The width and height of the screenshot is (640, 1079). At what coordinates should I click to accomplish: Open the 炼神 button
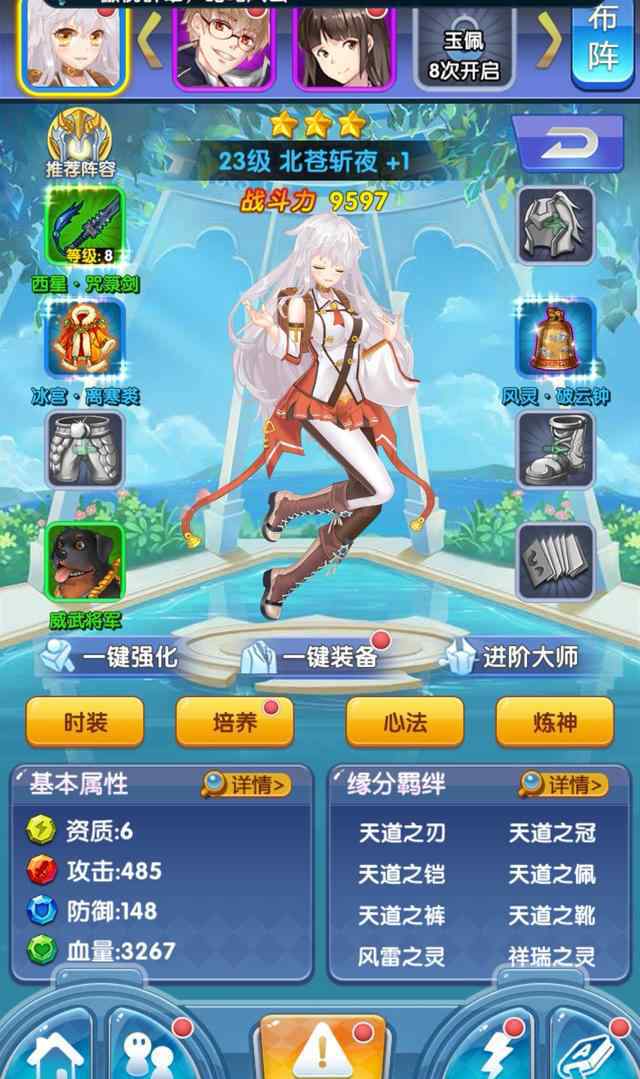point(554,722)
